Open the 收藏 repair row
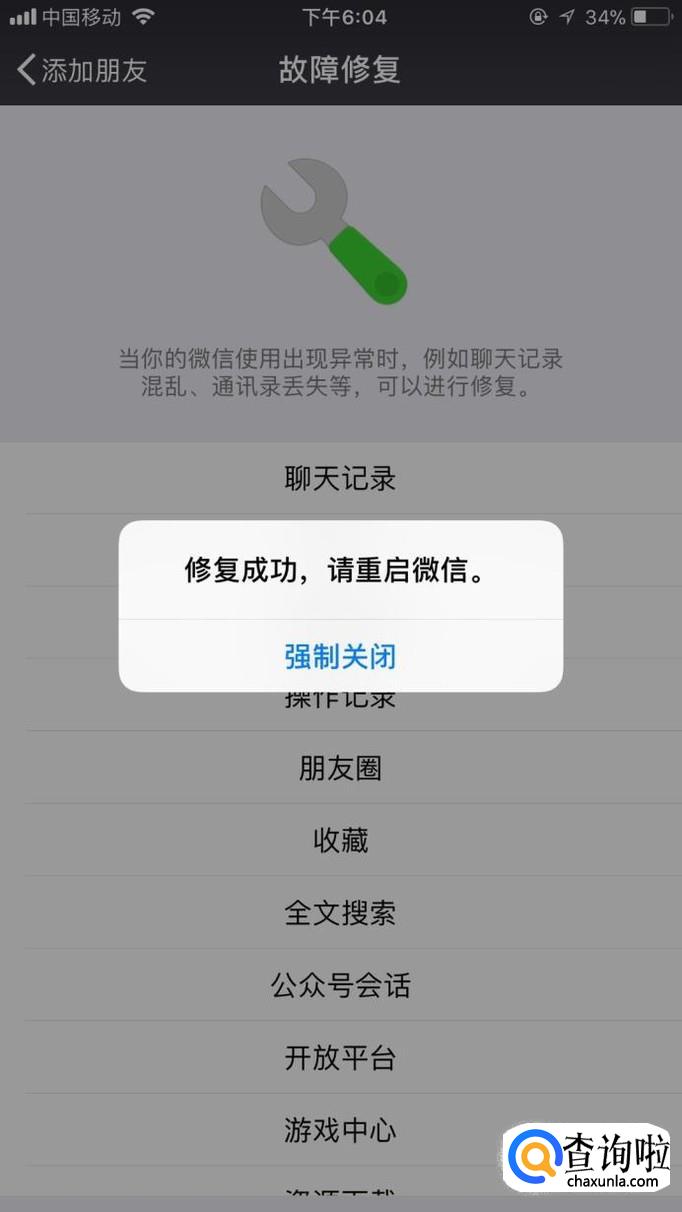Screen dimensions: 682x1212 (341, 840)
